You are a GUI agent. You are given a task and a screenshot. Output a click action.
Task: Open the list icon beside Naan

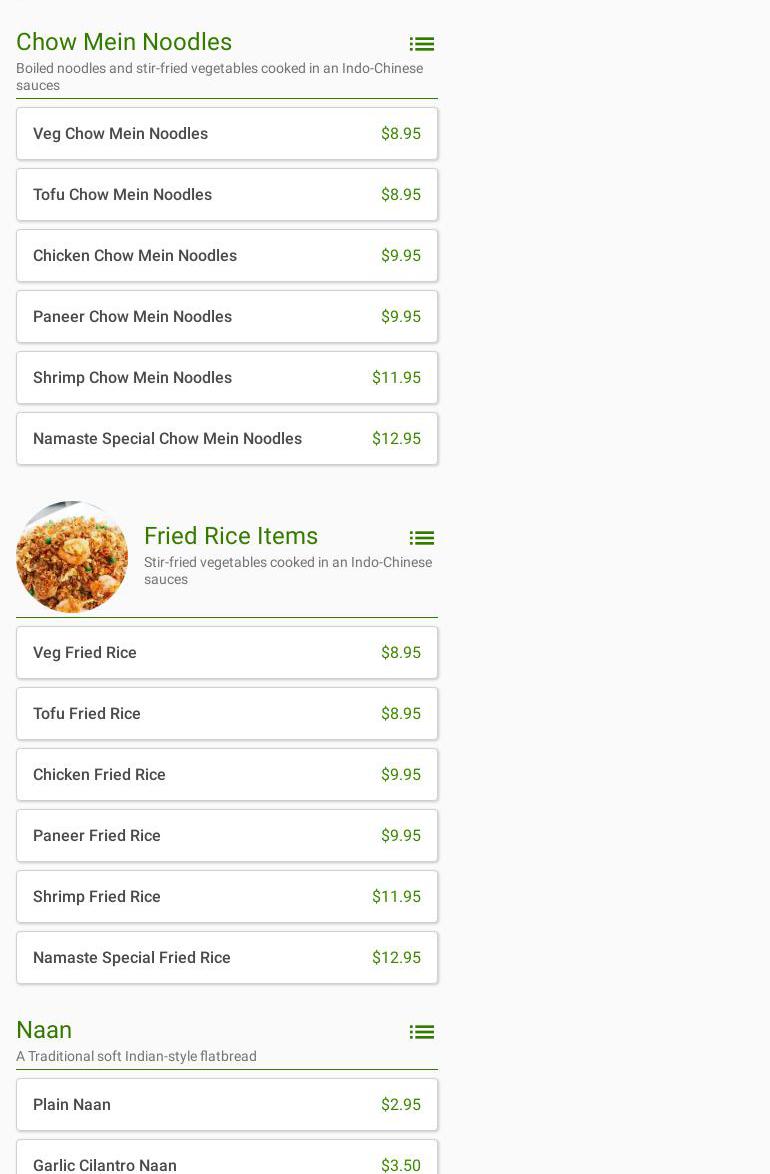tap(421, 1032)
